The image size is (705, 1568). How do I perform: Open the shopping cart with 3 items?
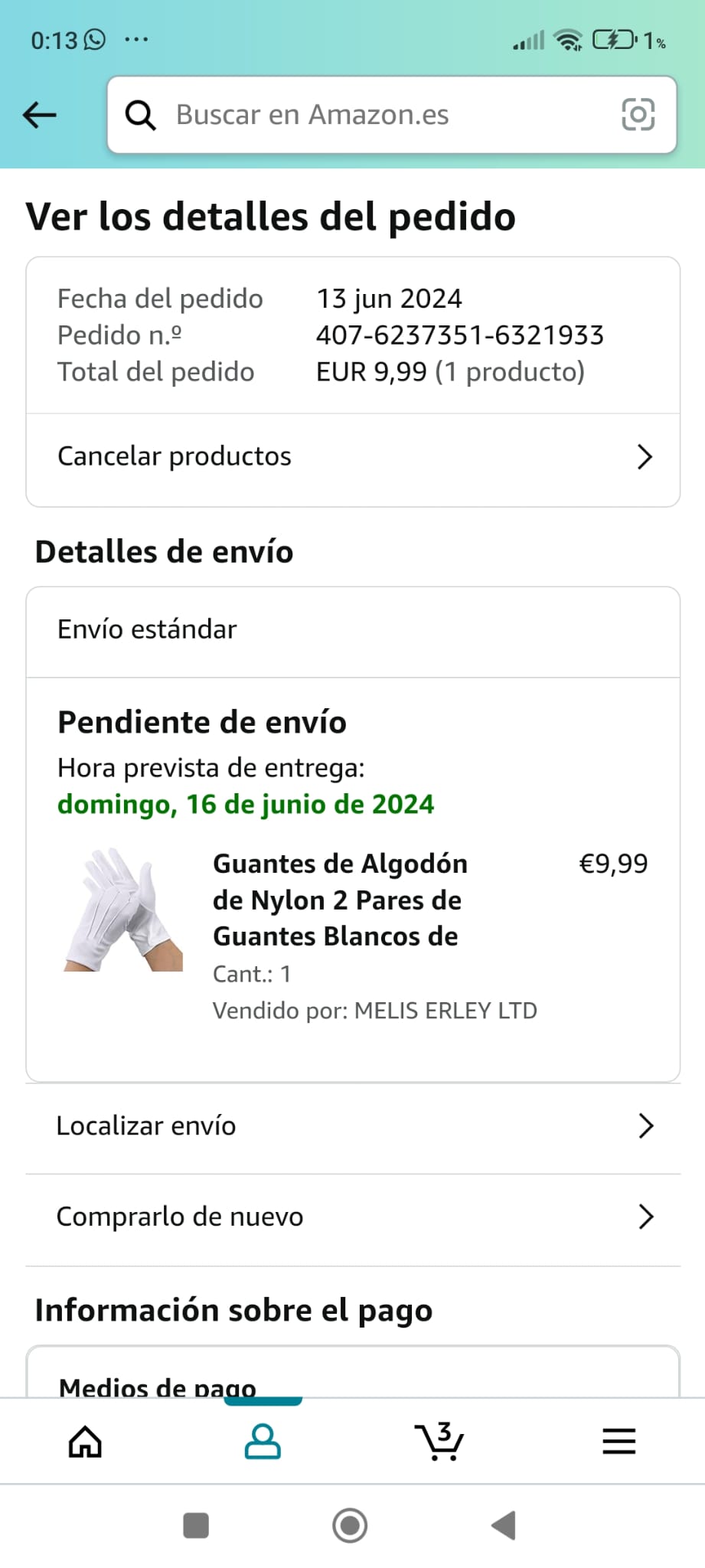pos(439,1442)
